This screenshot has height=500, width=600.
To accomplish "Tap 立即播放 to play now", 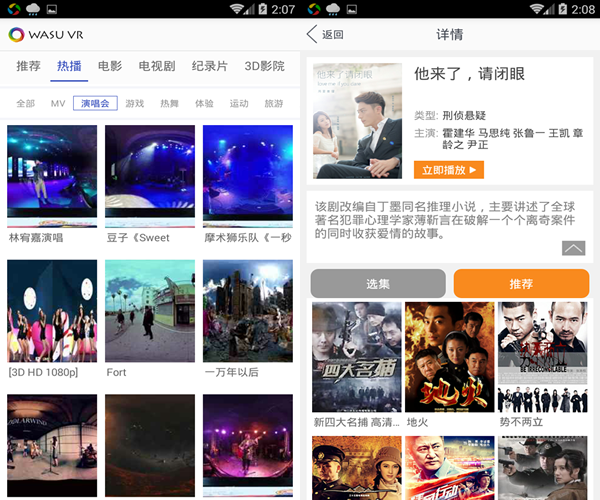I will 448,170.
